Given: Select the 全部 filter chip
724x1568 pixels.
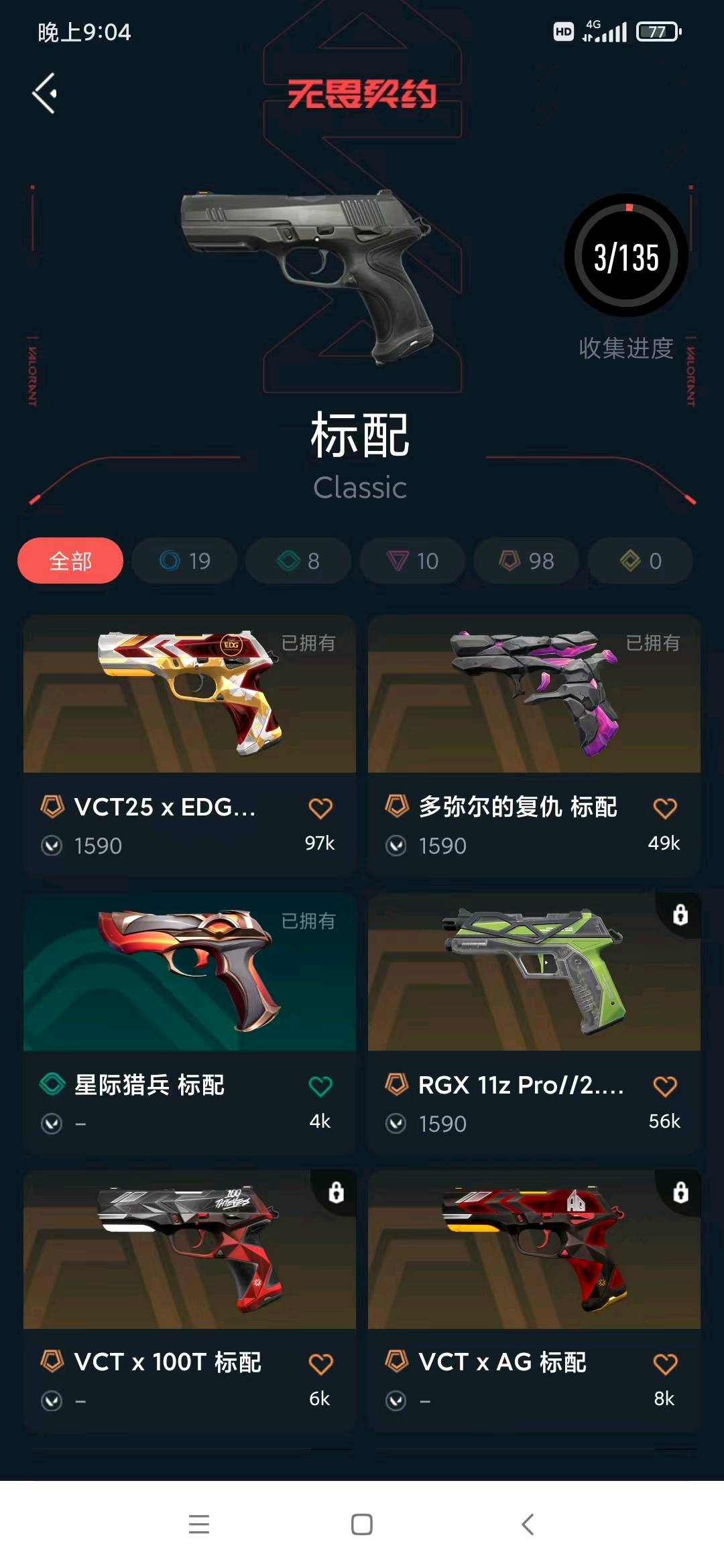Looking at the screenshot, I should (x=70, y=560).
